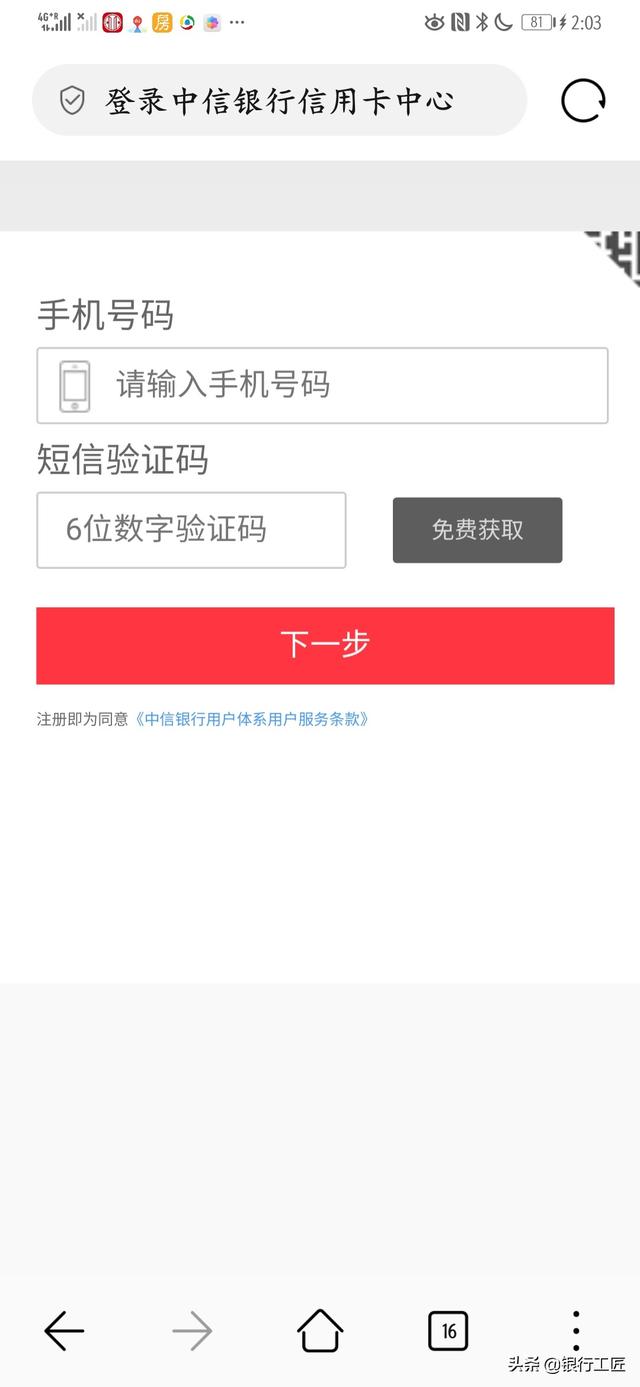The width and height of the screenshot is (640, 1387).
Task: Continue with the red 下一步 button
Action: click(x=325, y=645)
